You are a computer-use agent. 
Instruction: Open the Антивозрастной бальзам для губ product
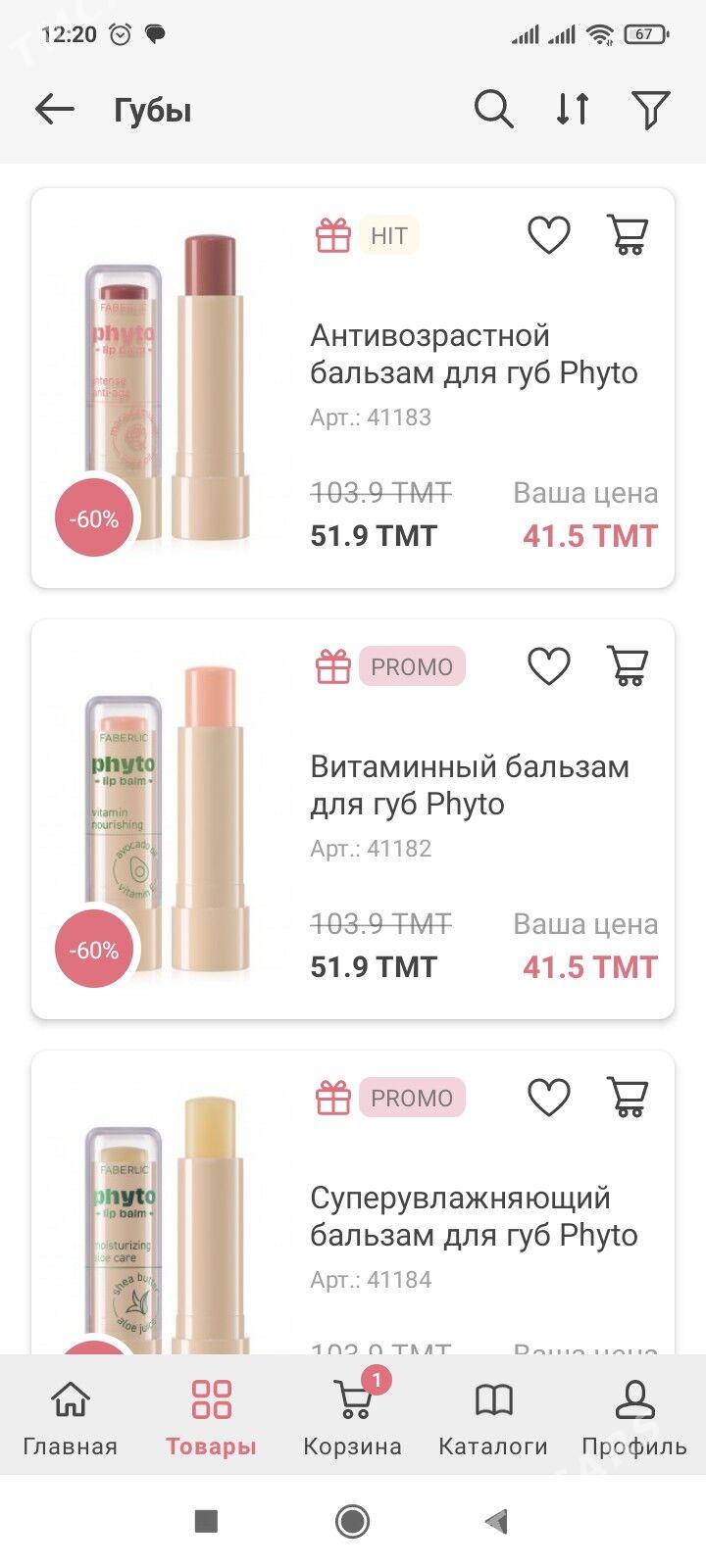[x=474, y=354]
